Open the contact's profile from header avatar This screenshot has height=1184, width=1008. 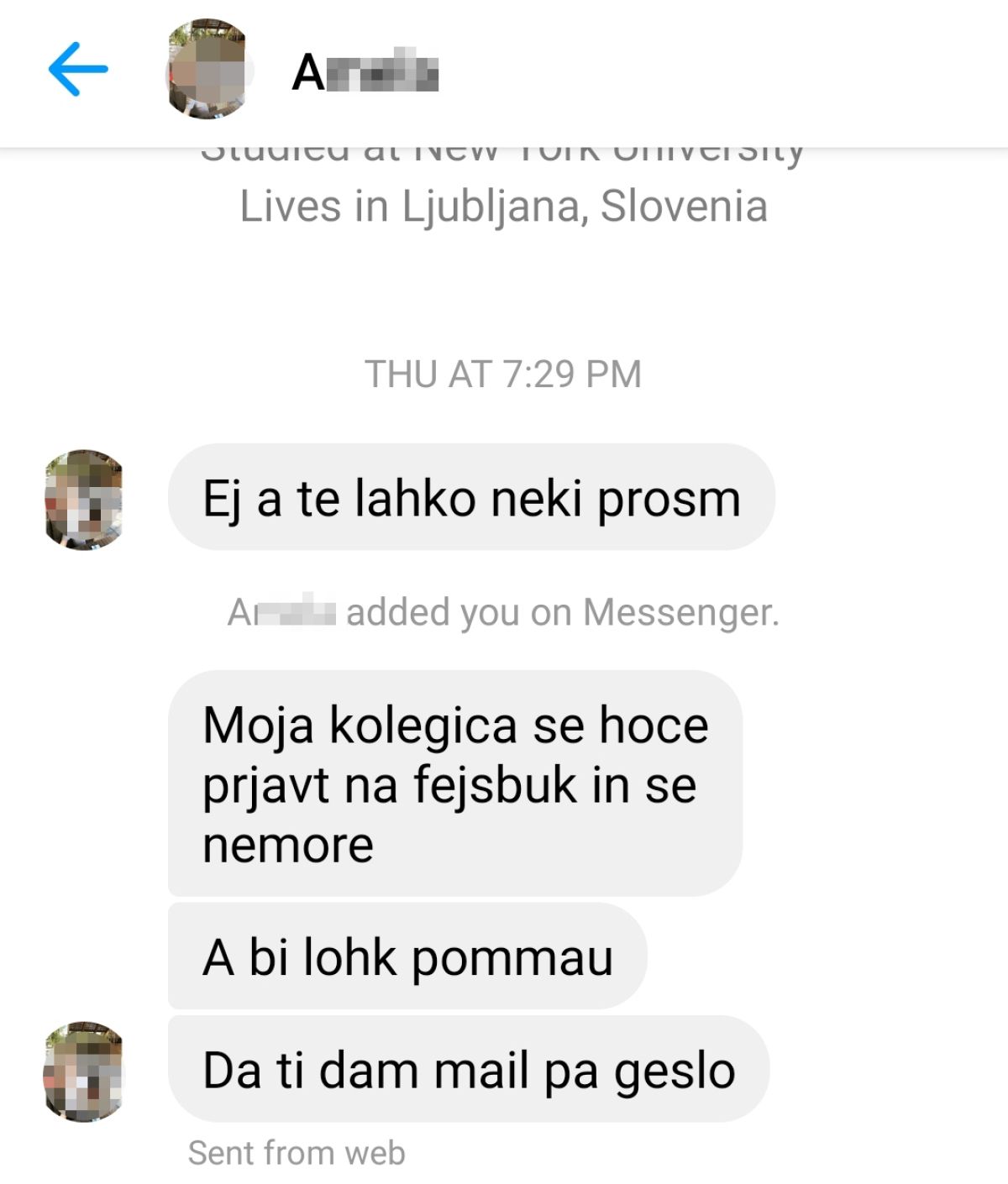tap(207, 70)
